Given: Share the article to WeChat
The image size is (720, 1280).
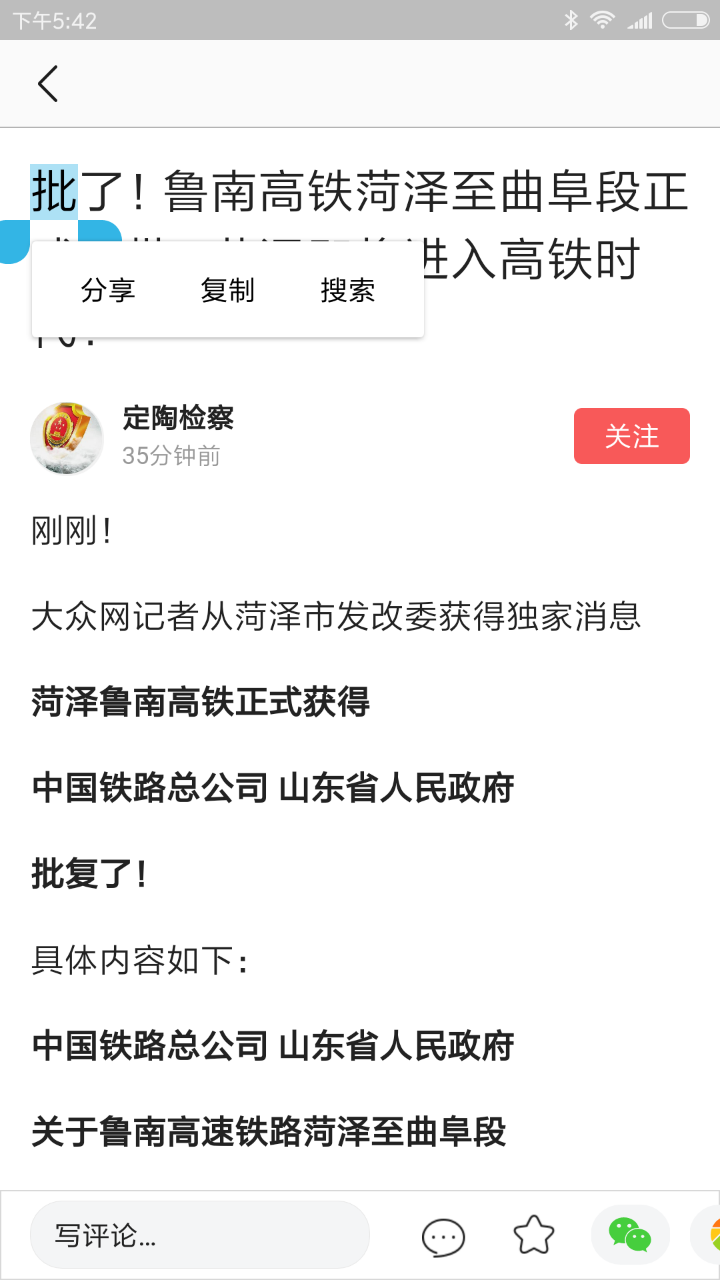Looking at the screenshot, I should [x=630, y=1235].
